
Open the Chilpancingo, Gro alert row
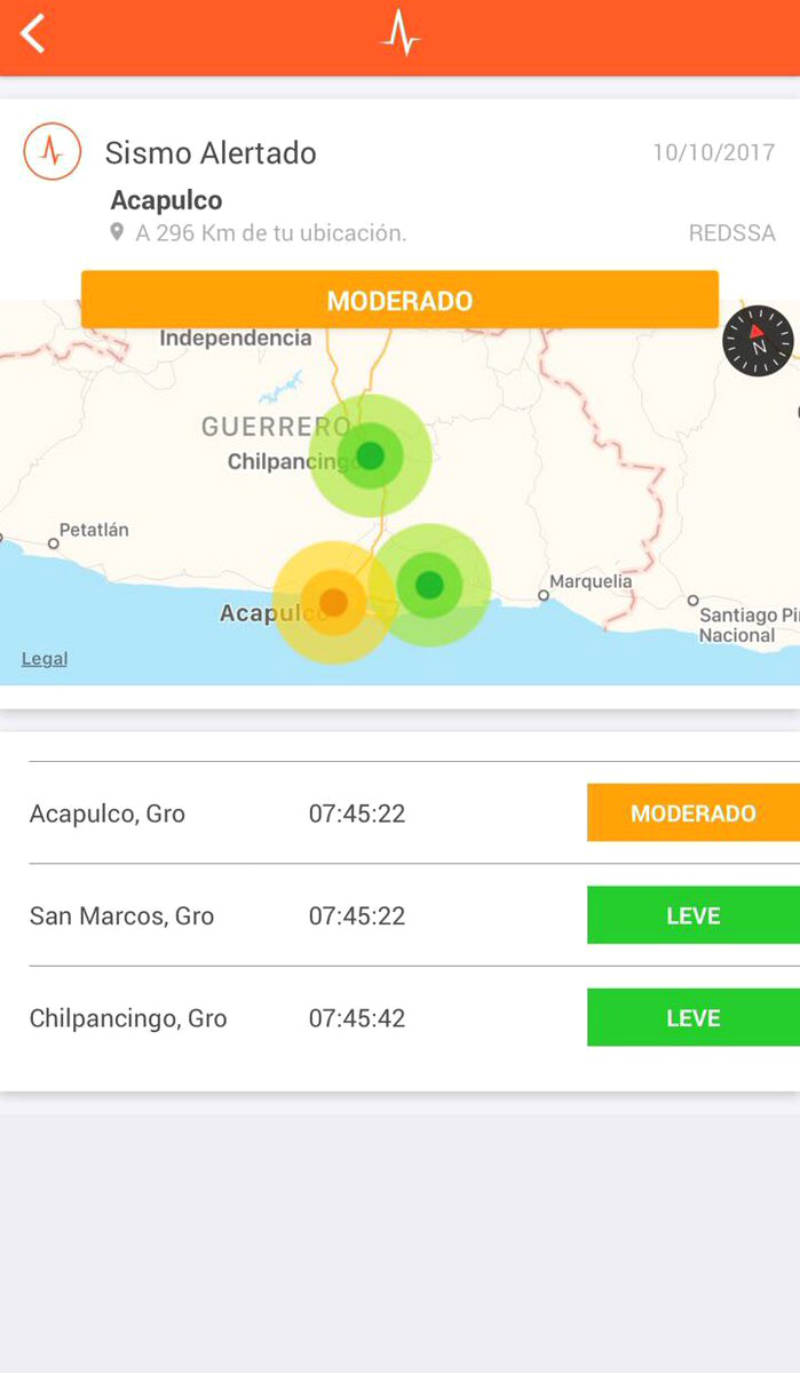[400, 1018]
